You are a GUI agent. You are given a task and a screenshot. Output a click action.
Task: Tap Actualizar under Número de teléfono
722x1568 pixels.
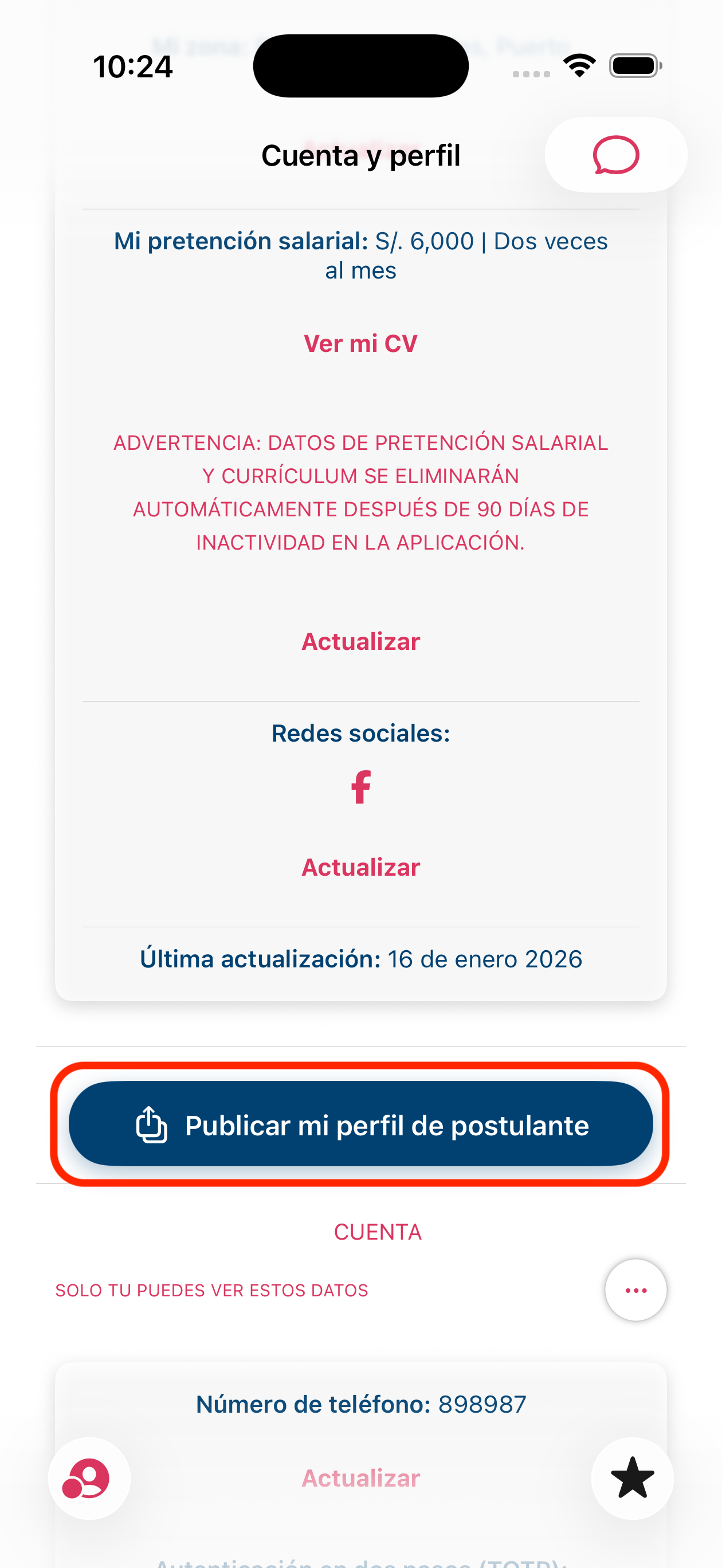[x=360, y=1478]
